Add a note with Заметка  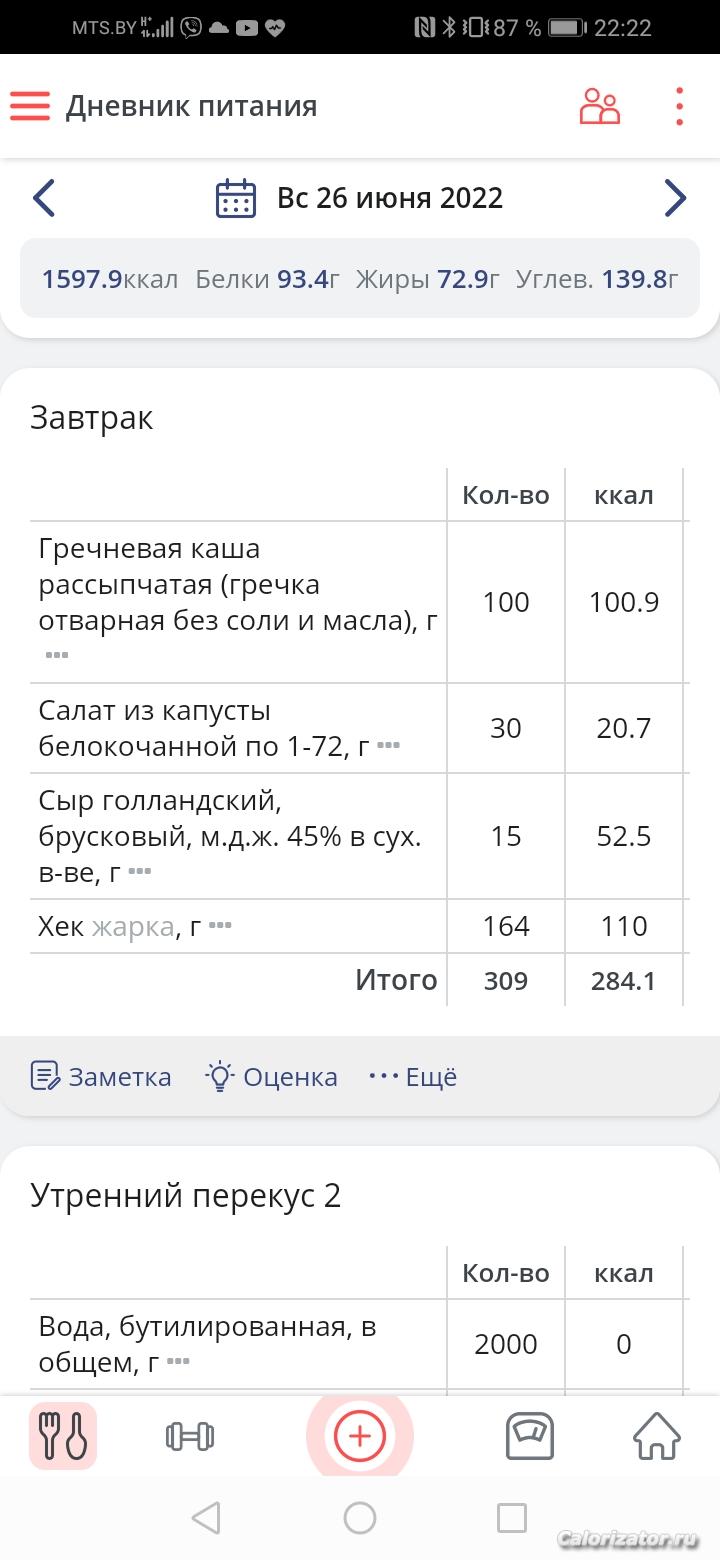click(101, 1077)
